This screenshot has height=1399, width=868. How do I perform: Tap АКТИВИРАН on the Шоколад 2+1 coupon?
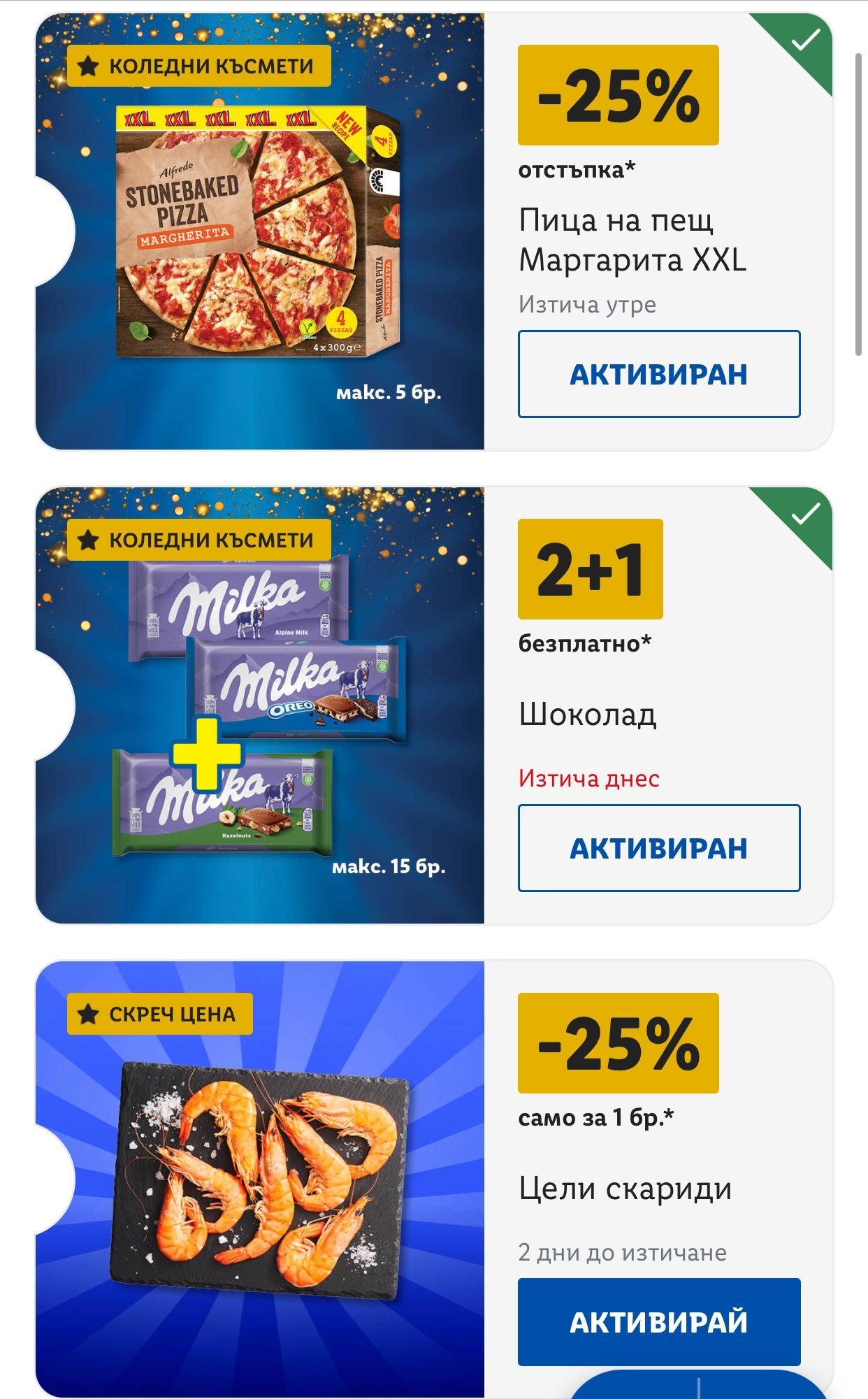(659, 848)
